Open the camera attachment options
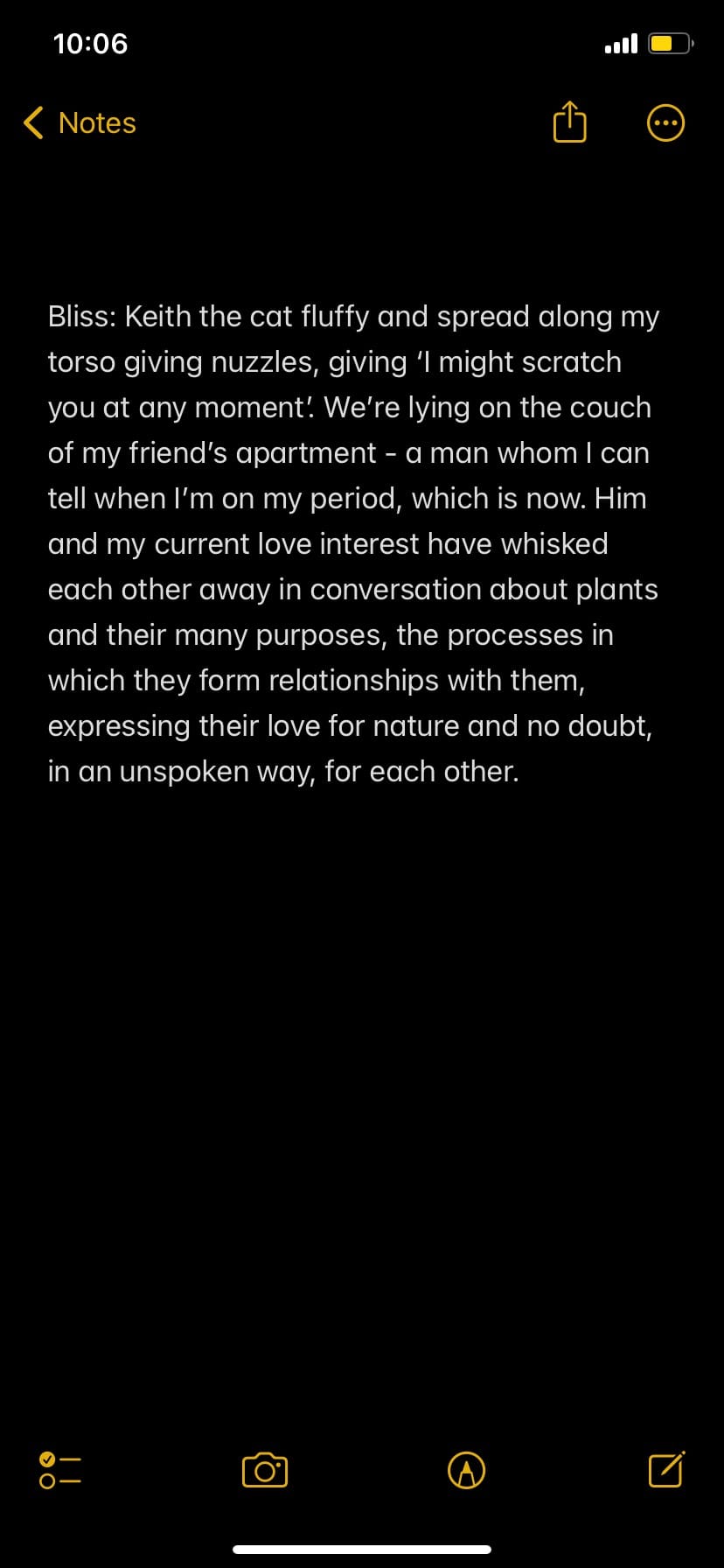Image resolution: width=724 pixels, height=1568 pixels. [264, 1470]
